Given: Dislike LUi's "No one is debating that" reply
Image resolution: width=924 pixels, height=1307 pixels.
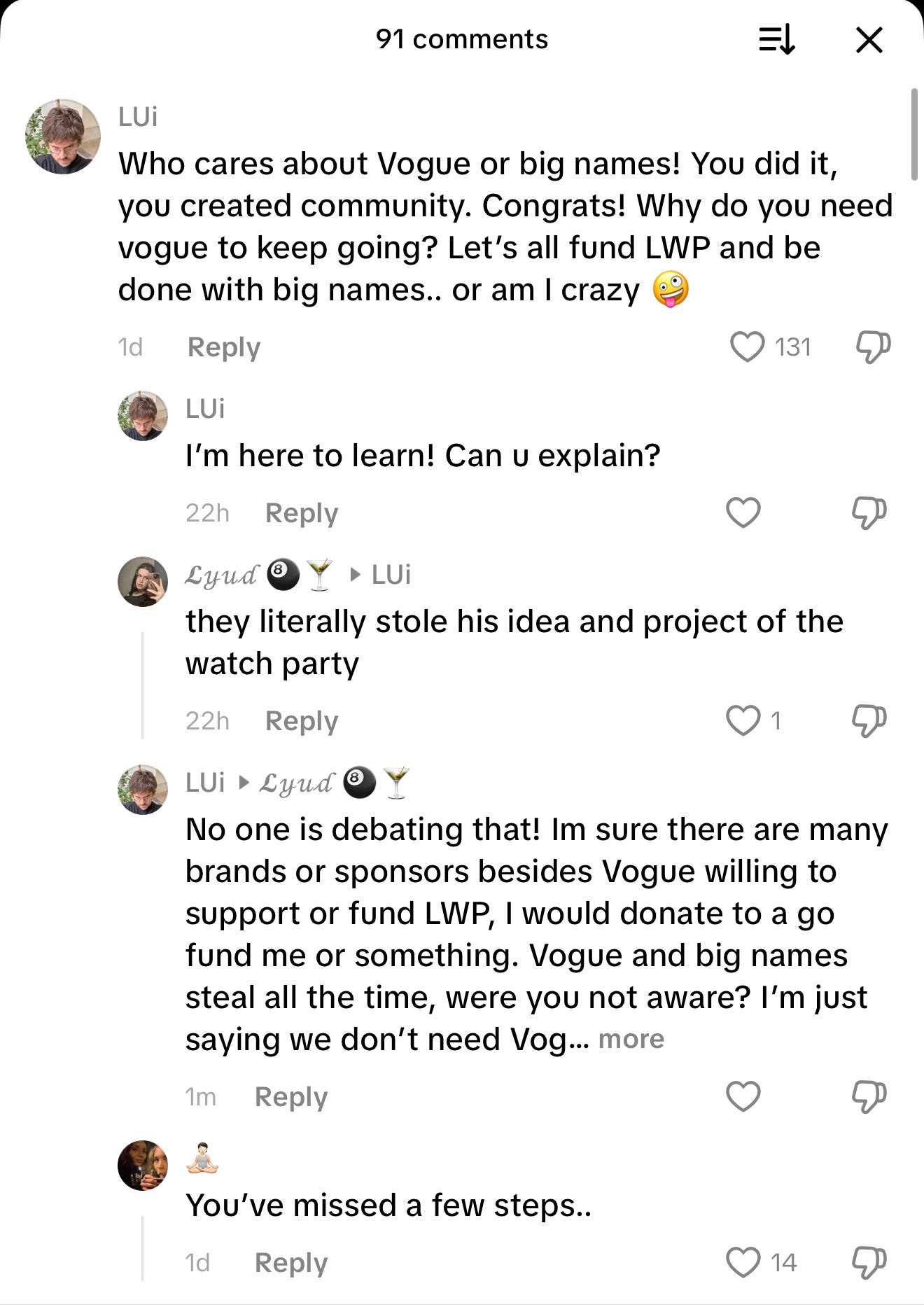Looking at the screenshot, I should click(869, 1096).
